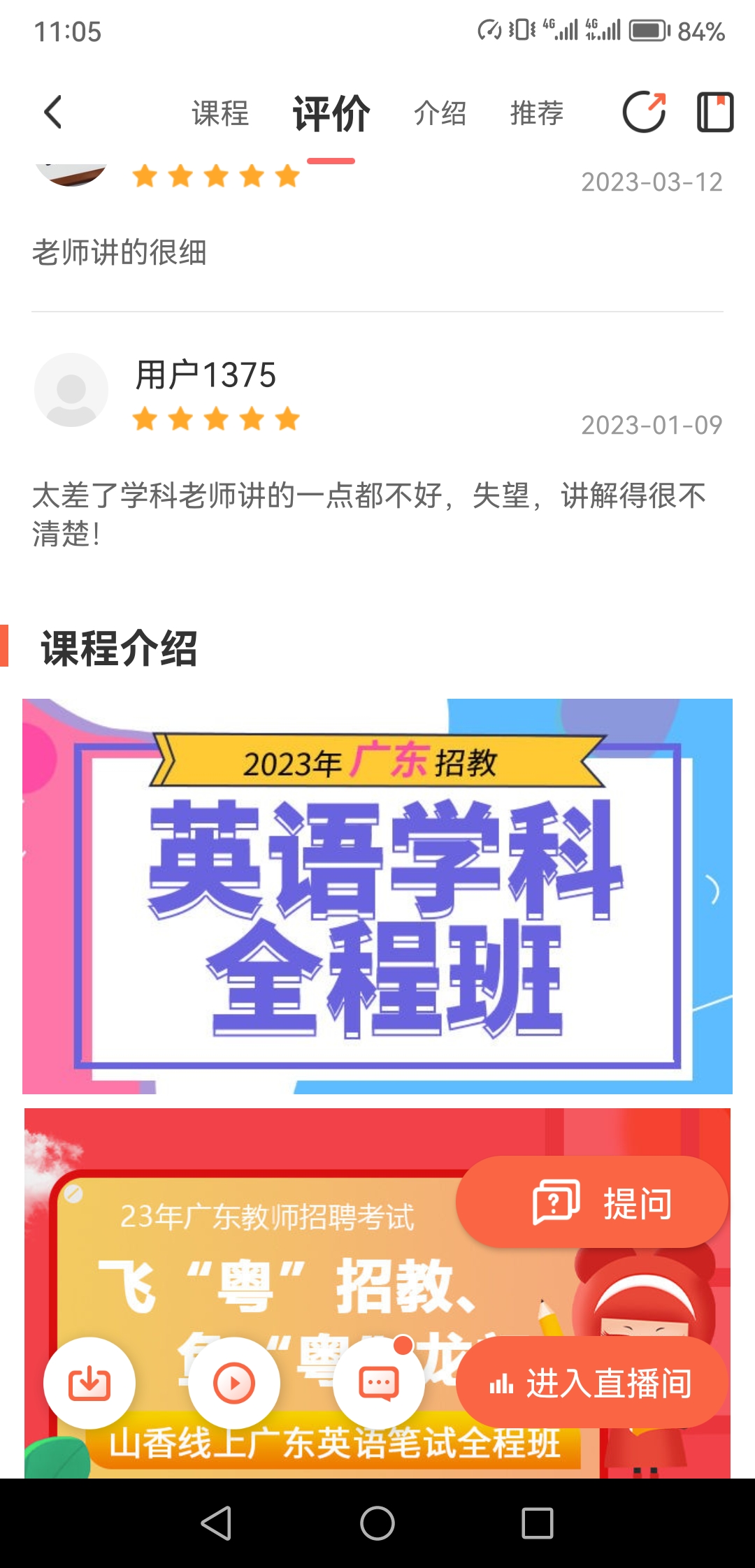Tap the 提问 button to ask a question

pos(592,1202)
